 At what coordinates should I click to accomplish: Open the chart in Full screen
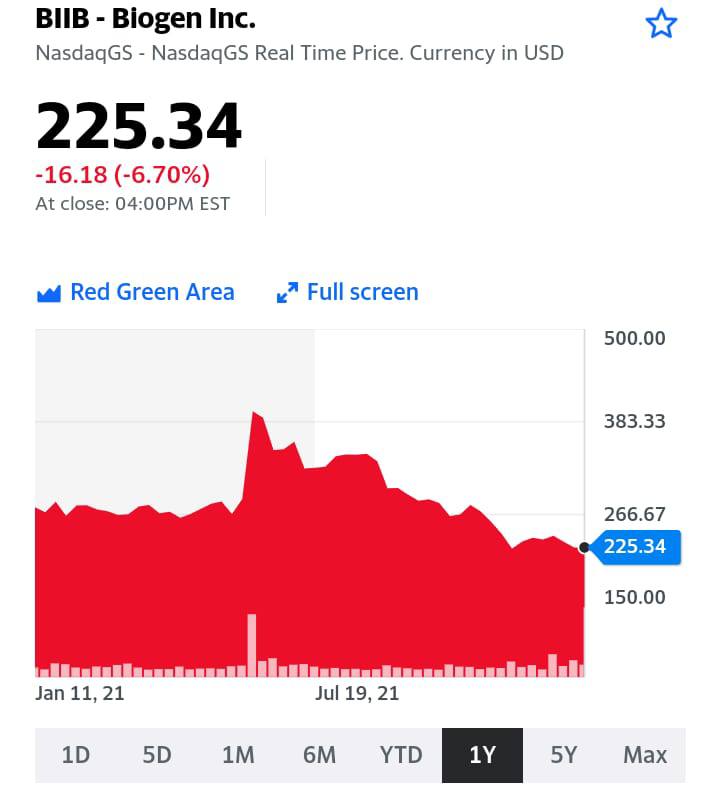click(347, 292)
